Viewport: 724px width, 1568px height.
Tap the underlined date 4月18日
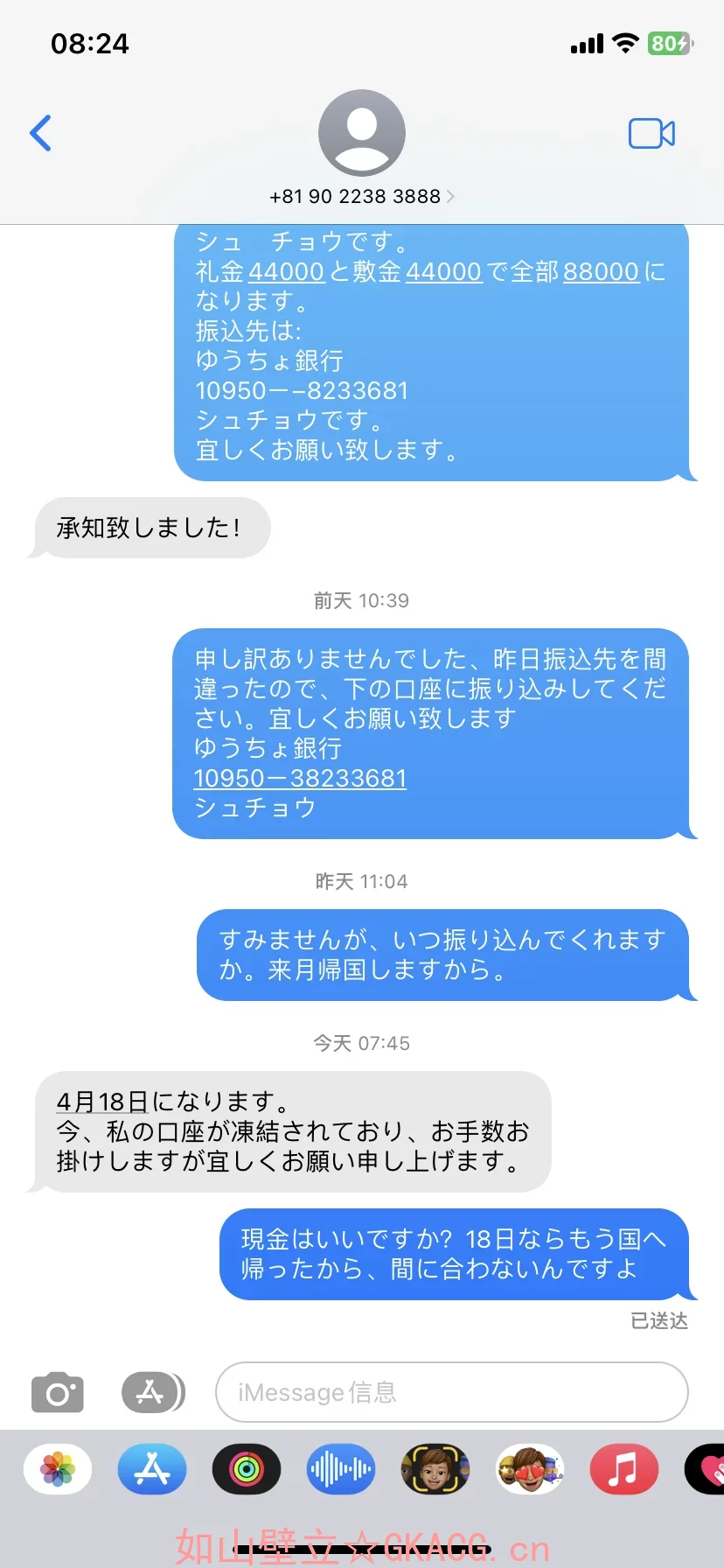[x=102, y=1102]
